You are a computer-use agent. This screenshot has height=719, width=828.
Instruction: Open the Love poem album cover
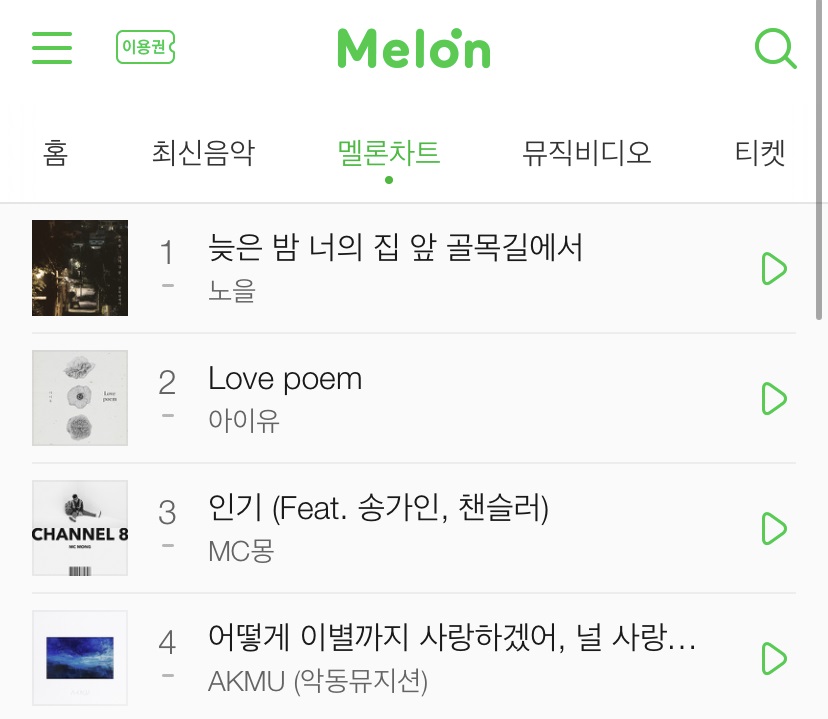coord(80,398)
